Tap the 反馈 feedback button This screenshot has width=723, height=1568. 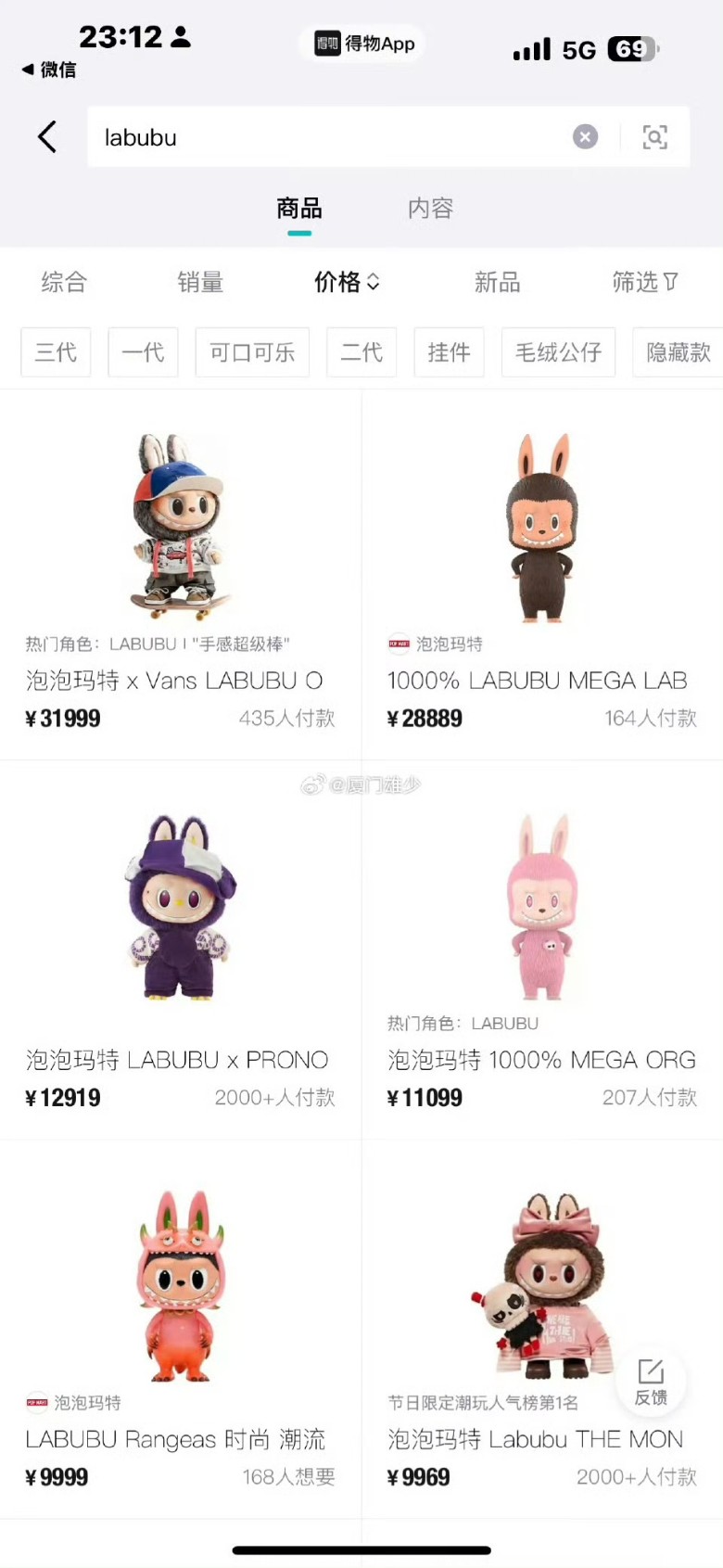point(651,1381)
